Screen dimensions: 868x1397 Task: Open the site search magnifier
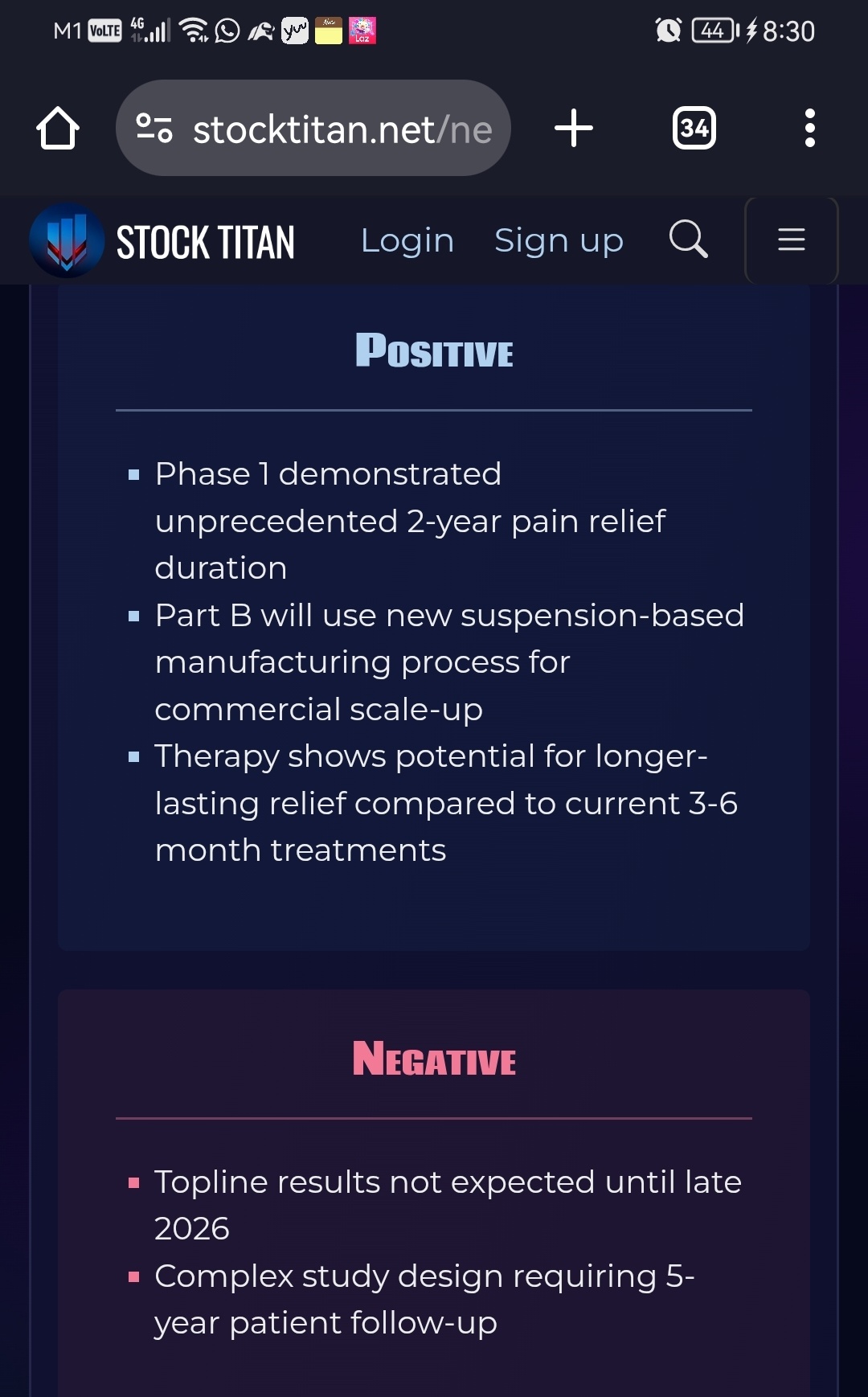(689, 239)
